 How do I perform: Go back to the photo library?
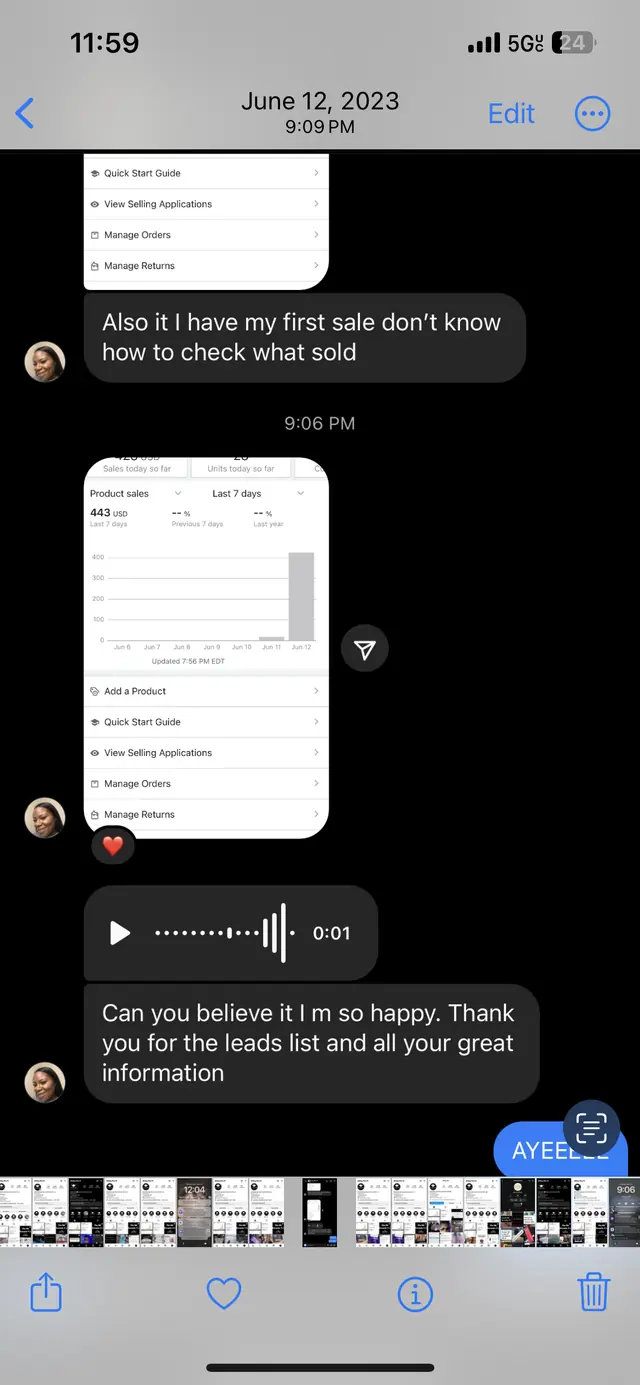point(25,113)
